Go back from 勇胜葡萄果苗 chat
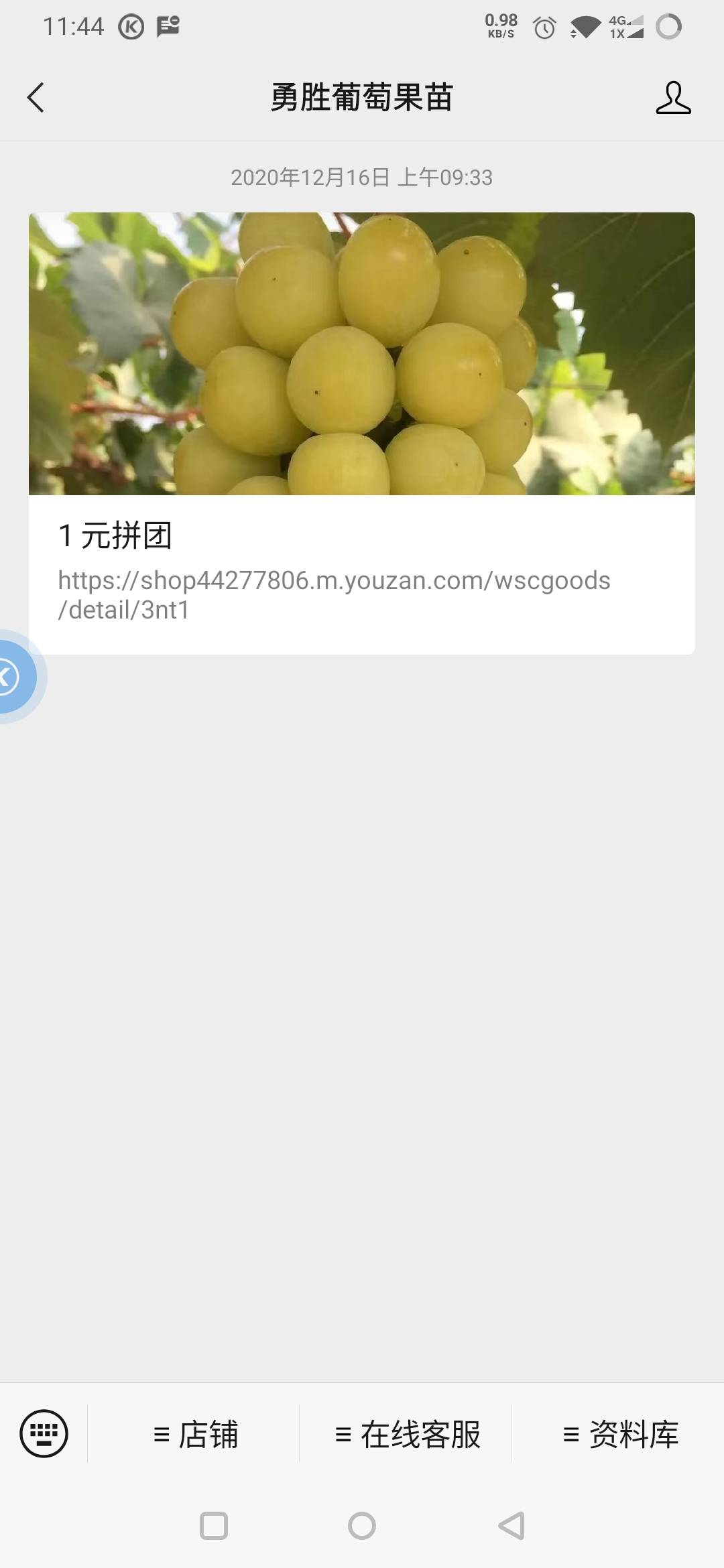Screen dimensions: 724x1568 [36, 98]
